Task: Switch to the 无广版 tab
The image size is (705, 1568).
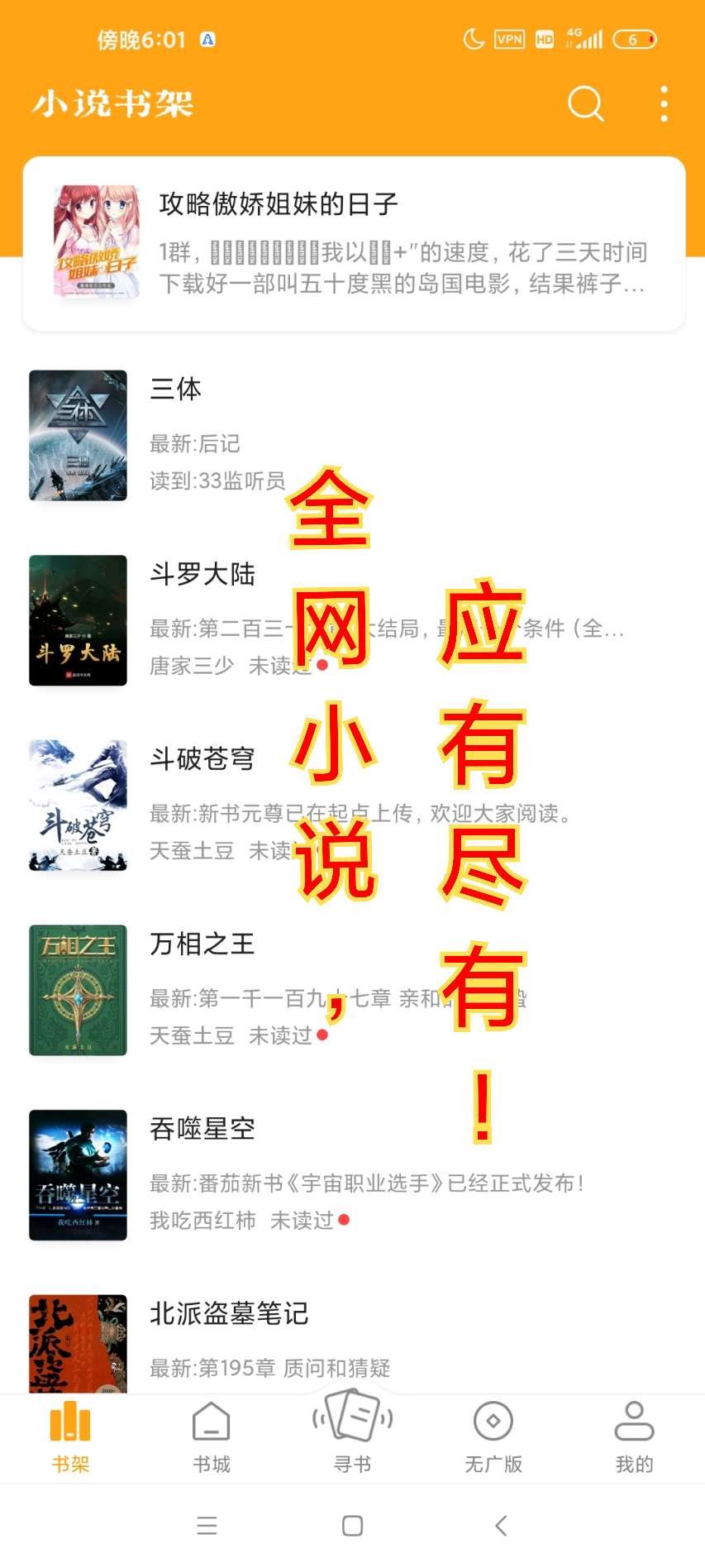Action: point(493,1438)
